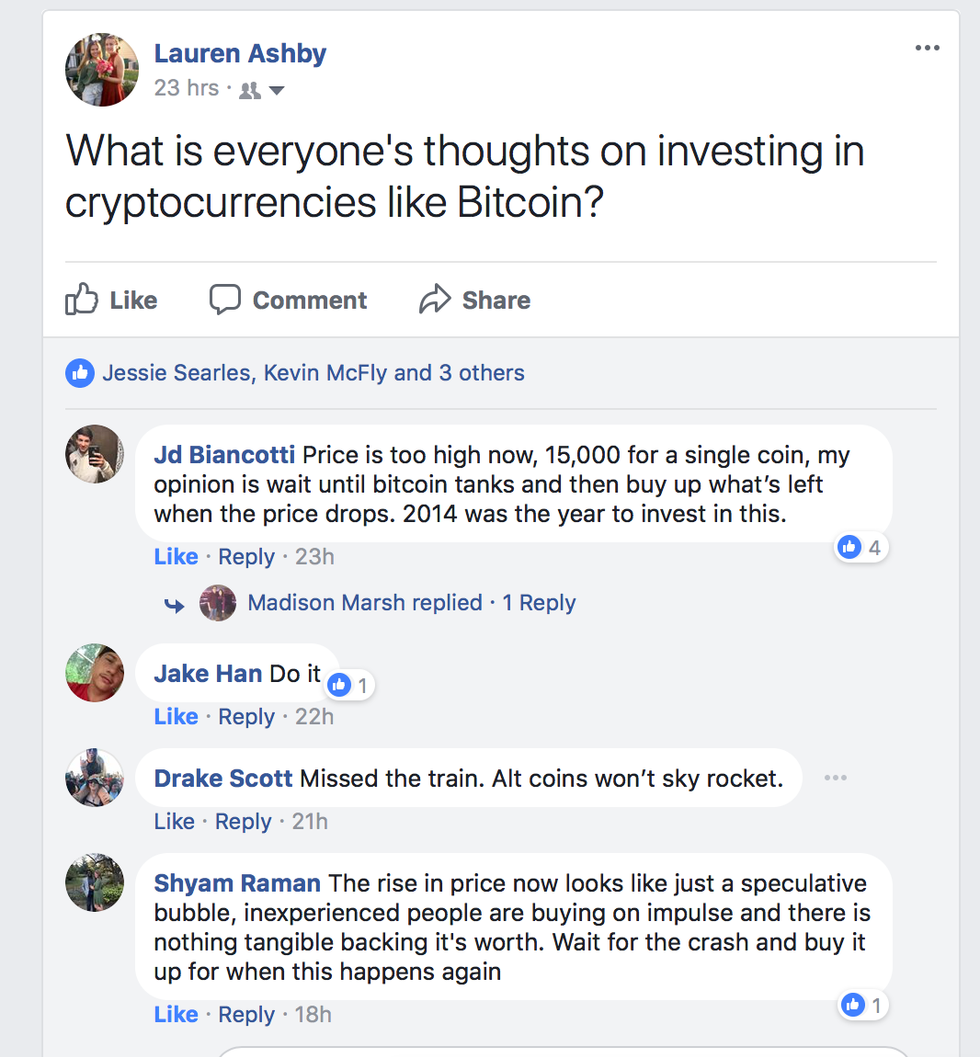Reply to Shyam Raman's comment
This screenshot has width=980, height=1057.
pyautogui.click(x=246, y=1014)
